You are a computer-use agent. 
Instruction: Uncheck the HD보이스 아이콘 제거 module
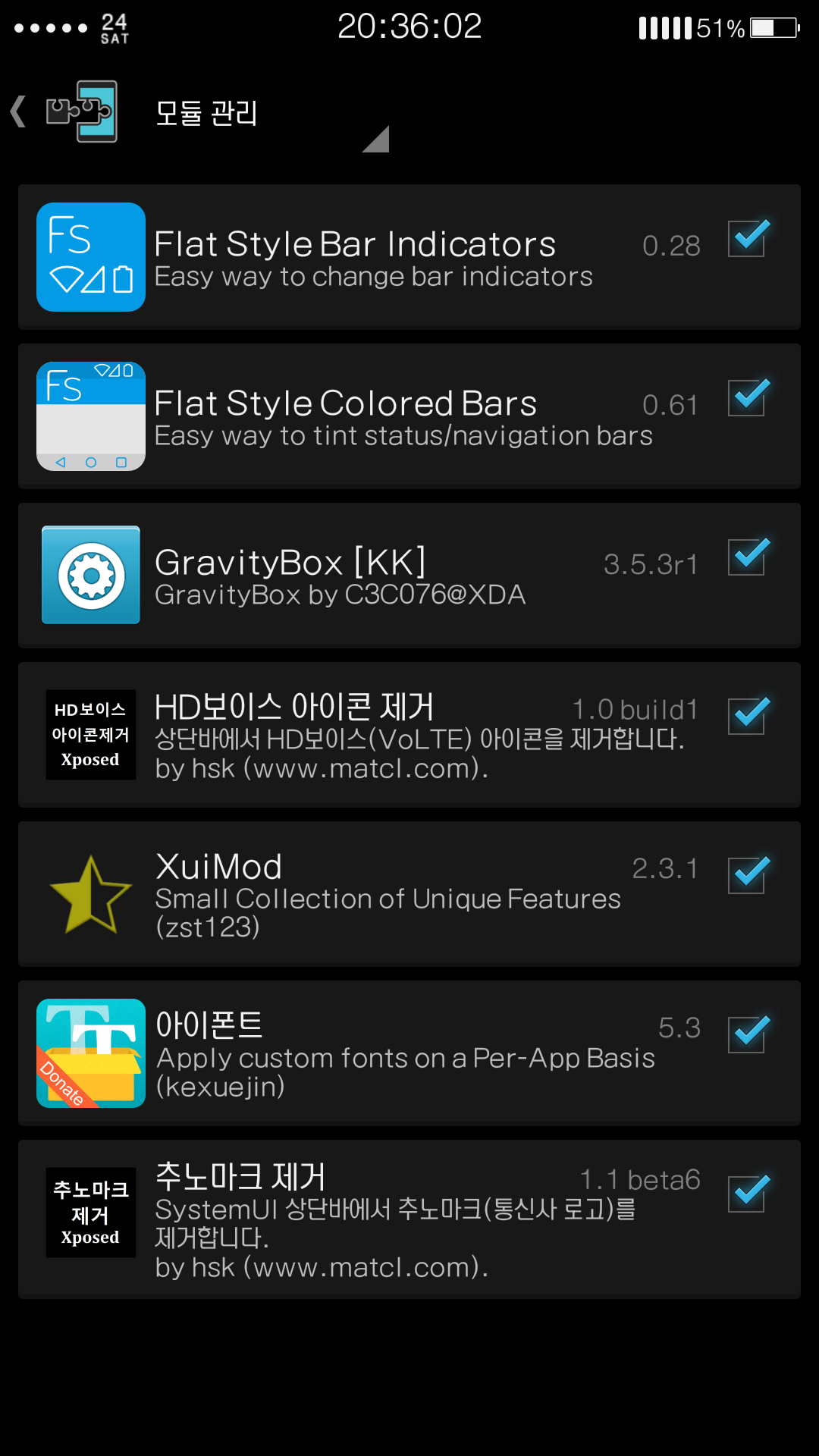tap(747, 716)
